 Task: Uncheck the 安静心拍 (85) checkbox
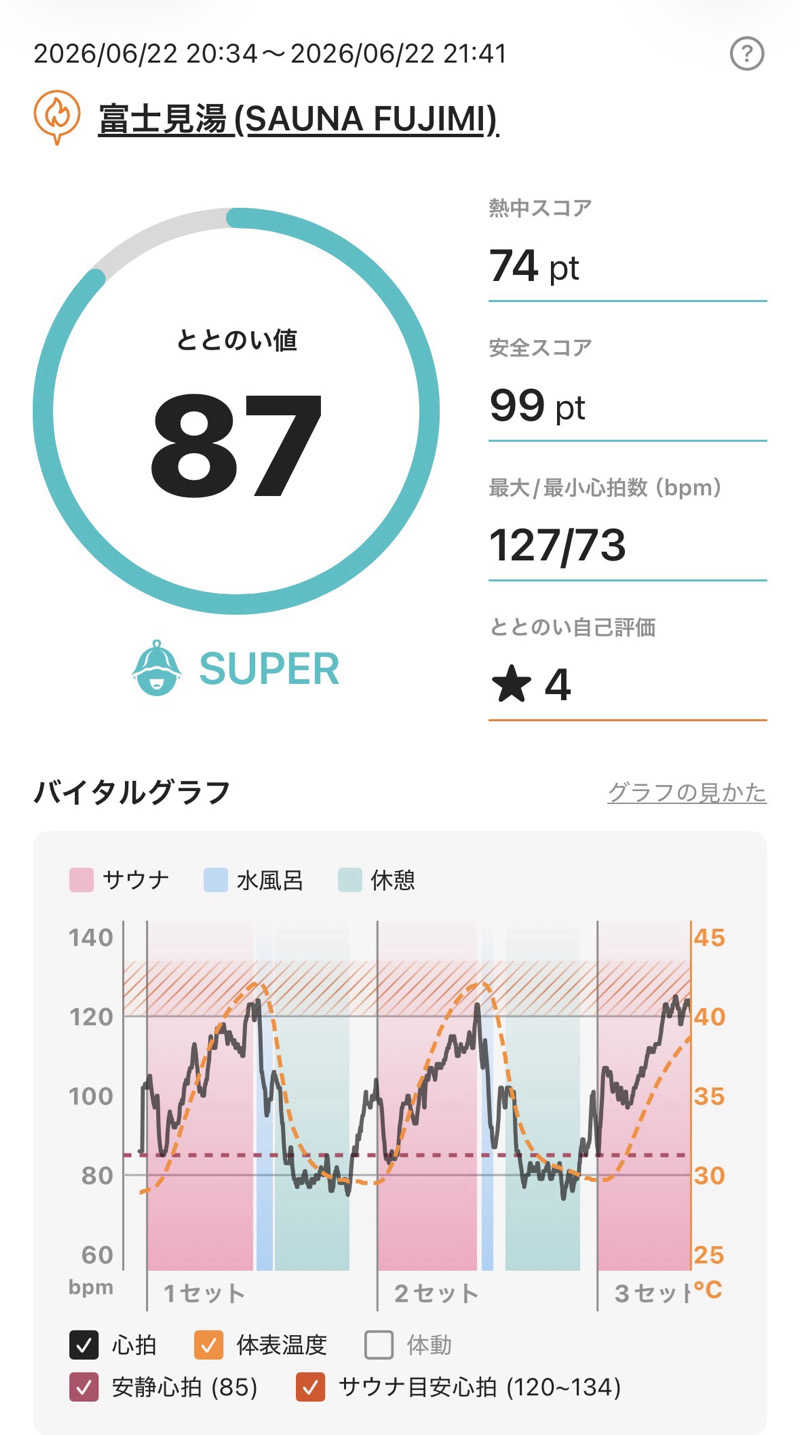click(84, 1387)
